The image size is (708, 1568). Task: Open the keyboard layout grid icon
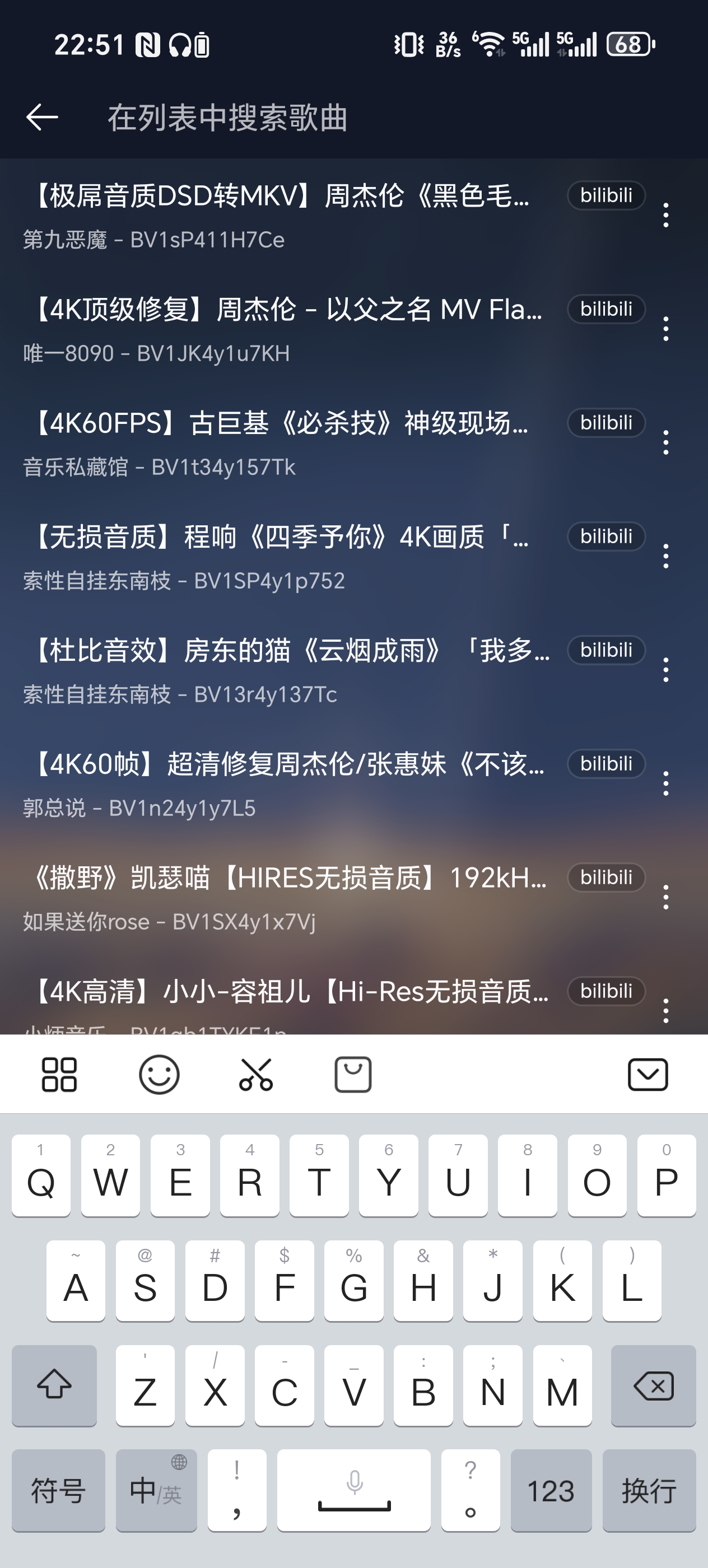(x=59, y=1074)
